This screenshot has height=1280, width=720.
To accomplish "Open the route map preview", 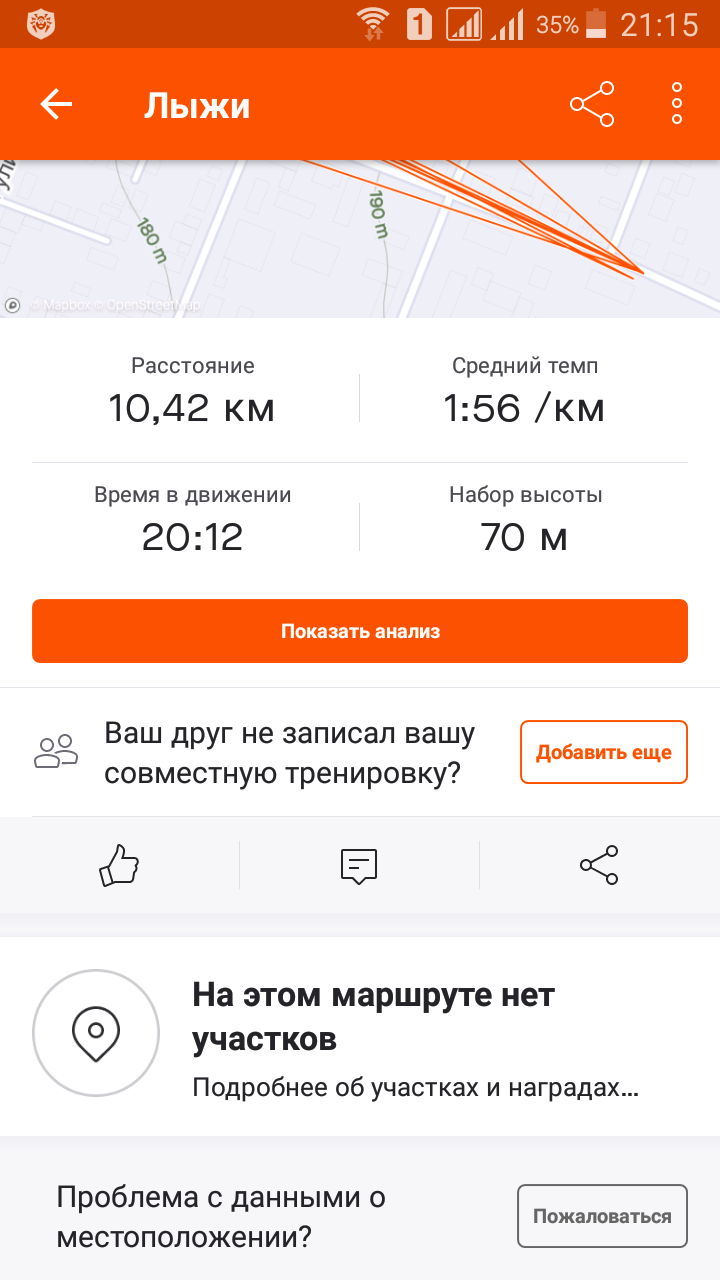I will [x=360, y=240].
